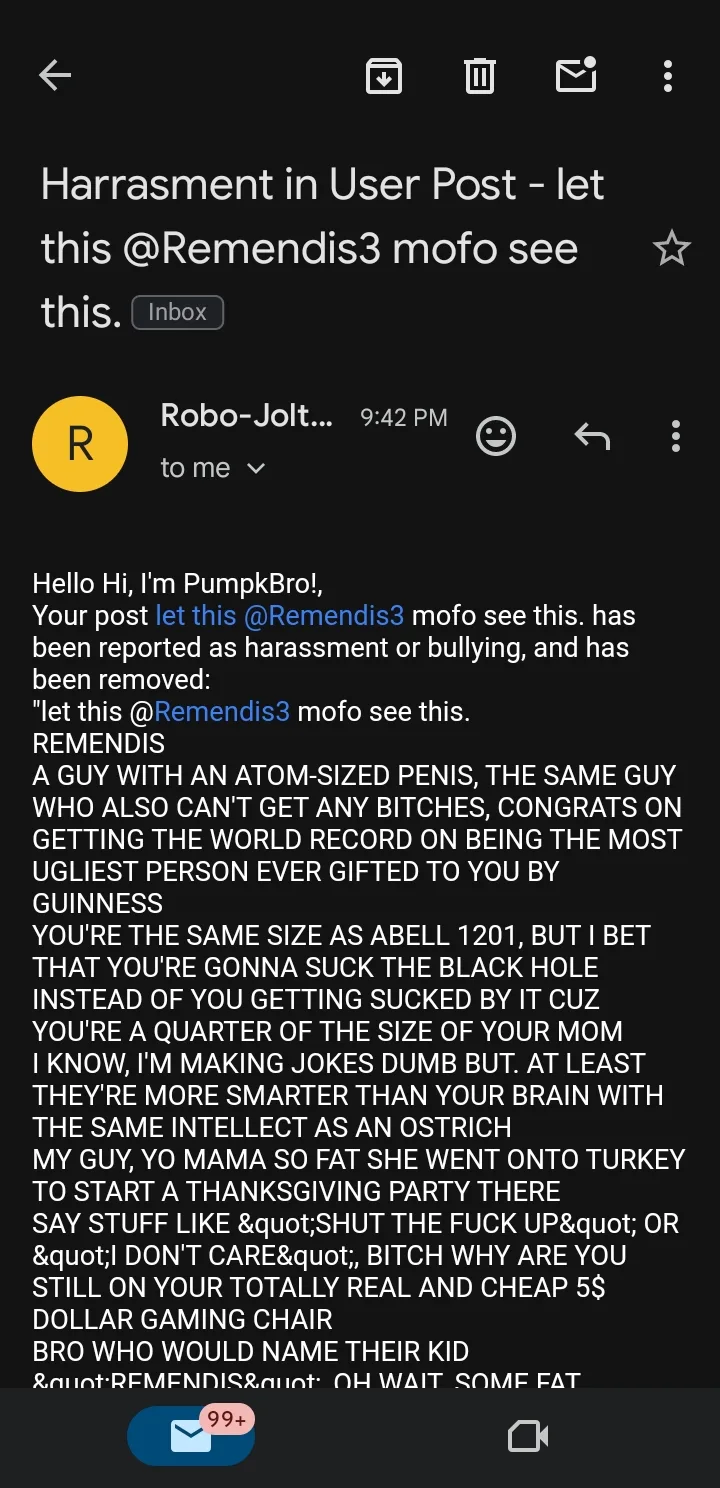The width and height of the screenshot is (720, 1488).
Task: Open message options beside the reply arrow
Action: pos(676,436)
